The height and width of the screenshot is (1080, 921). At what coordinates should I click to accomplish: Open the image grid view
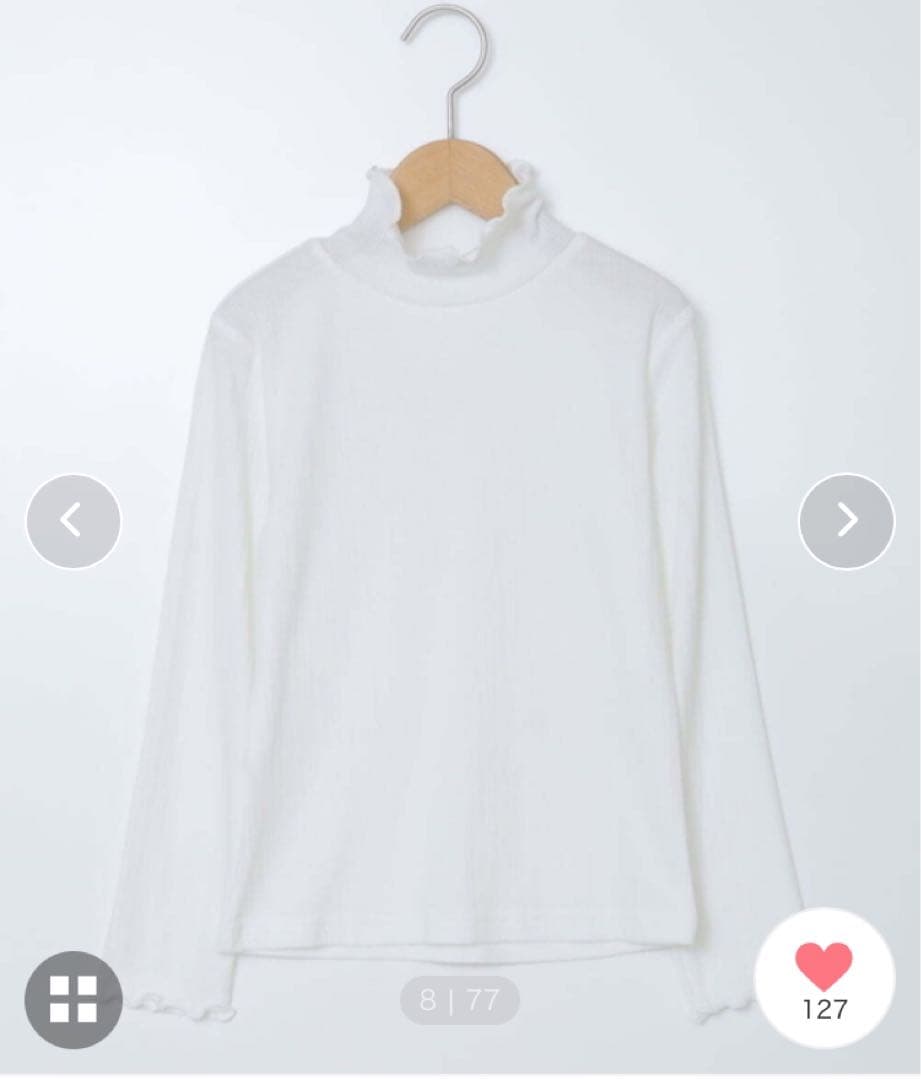pos(73,998)
